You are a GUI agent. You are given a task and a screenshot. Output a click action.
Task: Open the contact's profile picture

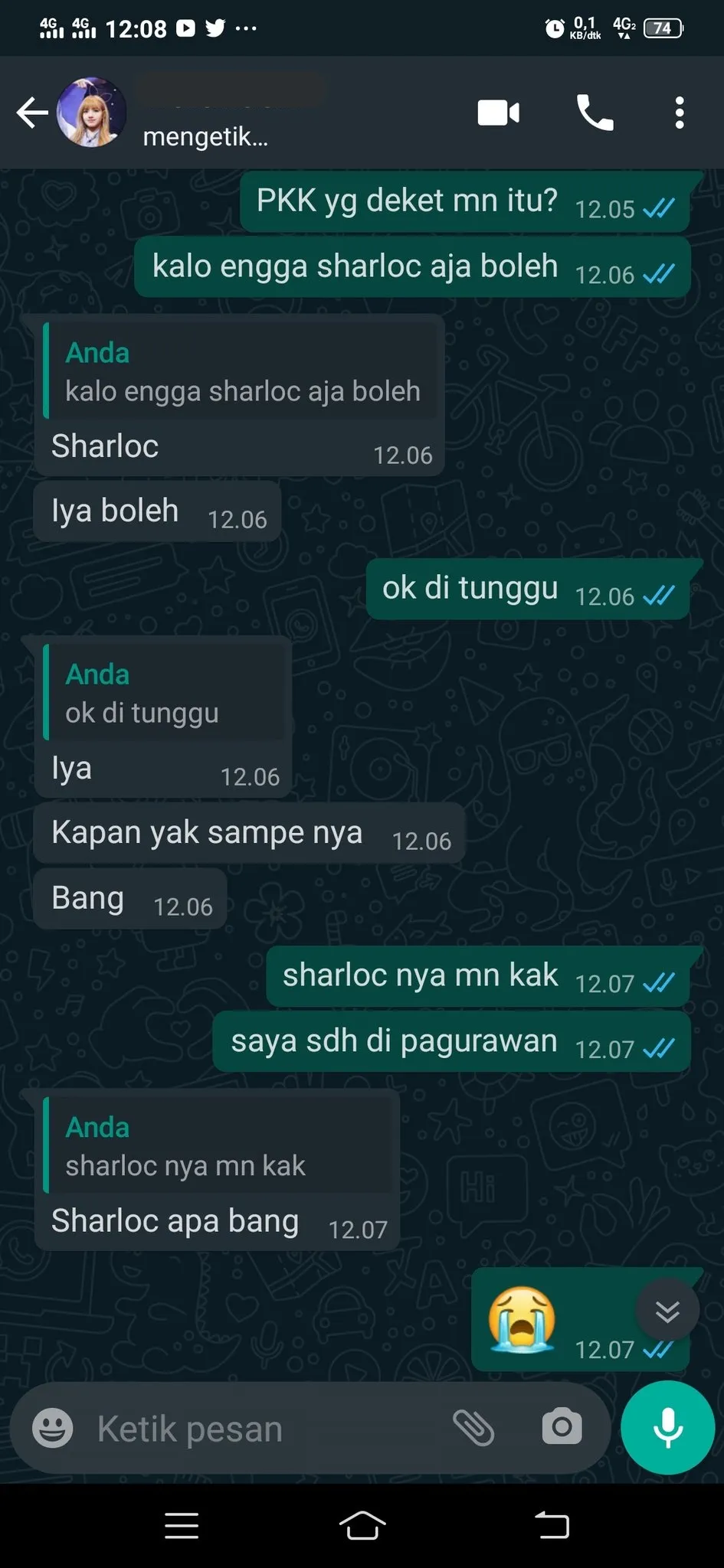click(91, 112)
